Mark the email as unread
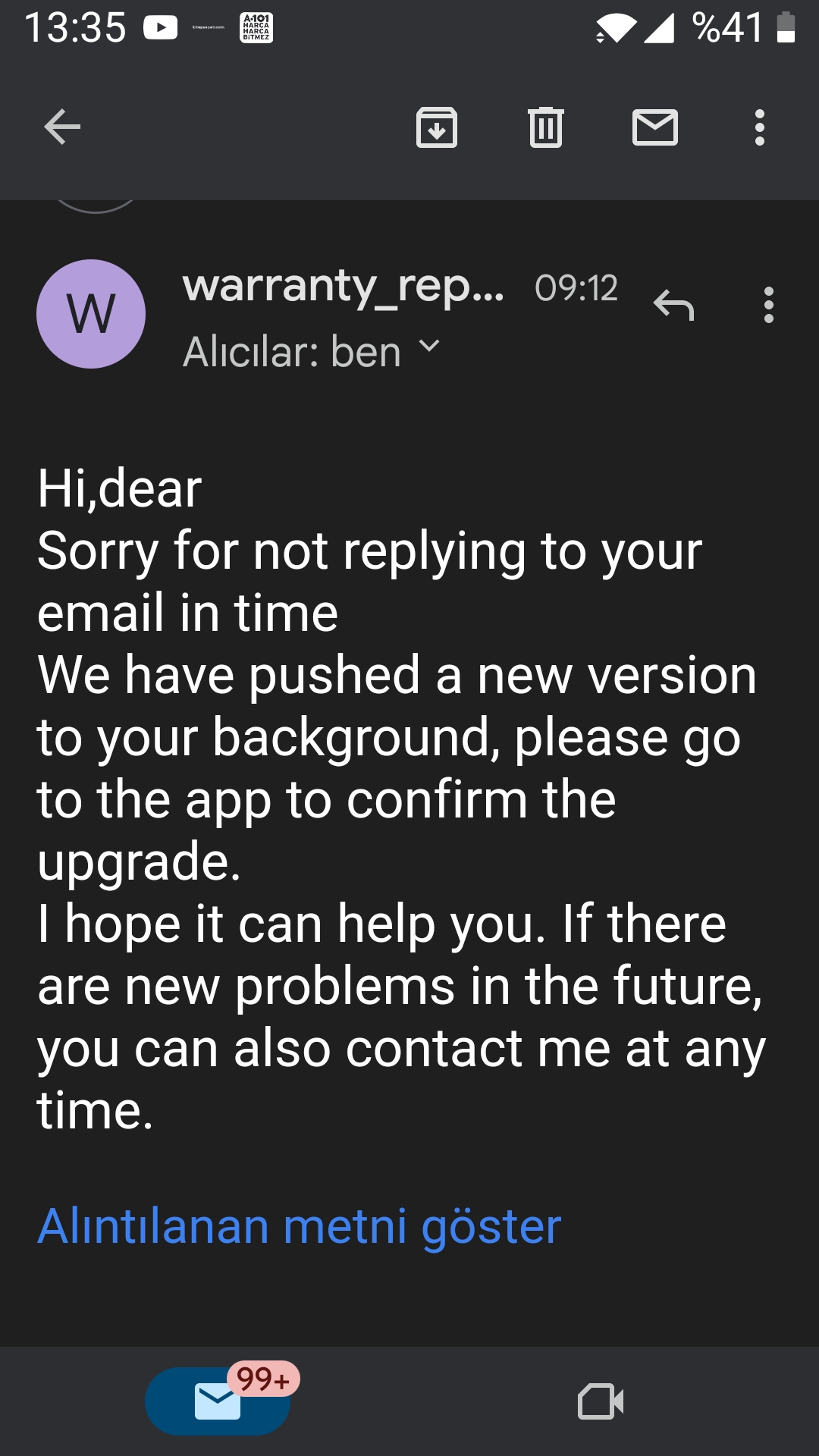This screenshot has width=819, height=1456. 655,127
